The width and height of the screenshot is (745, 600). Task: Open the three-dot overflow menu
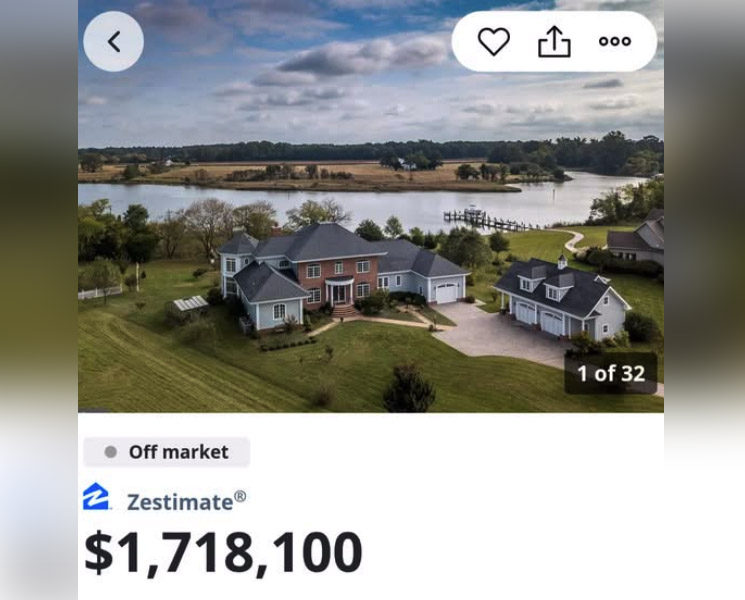point(614,41)
